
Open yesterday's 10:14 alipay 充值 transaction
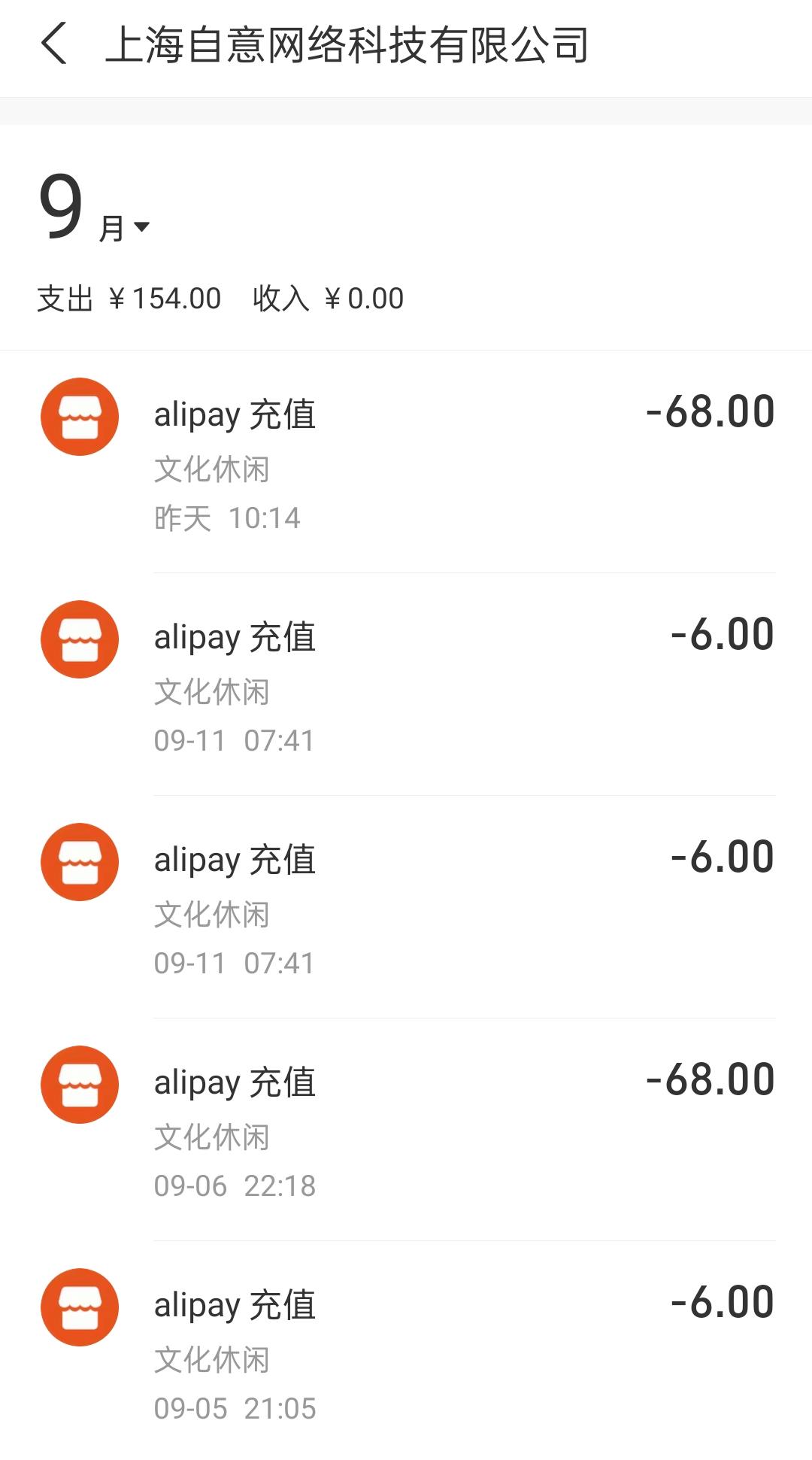[x=406, y=460]
